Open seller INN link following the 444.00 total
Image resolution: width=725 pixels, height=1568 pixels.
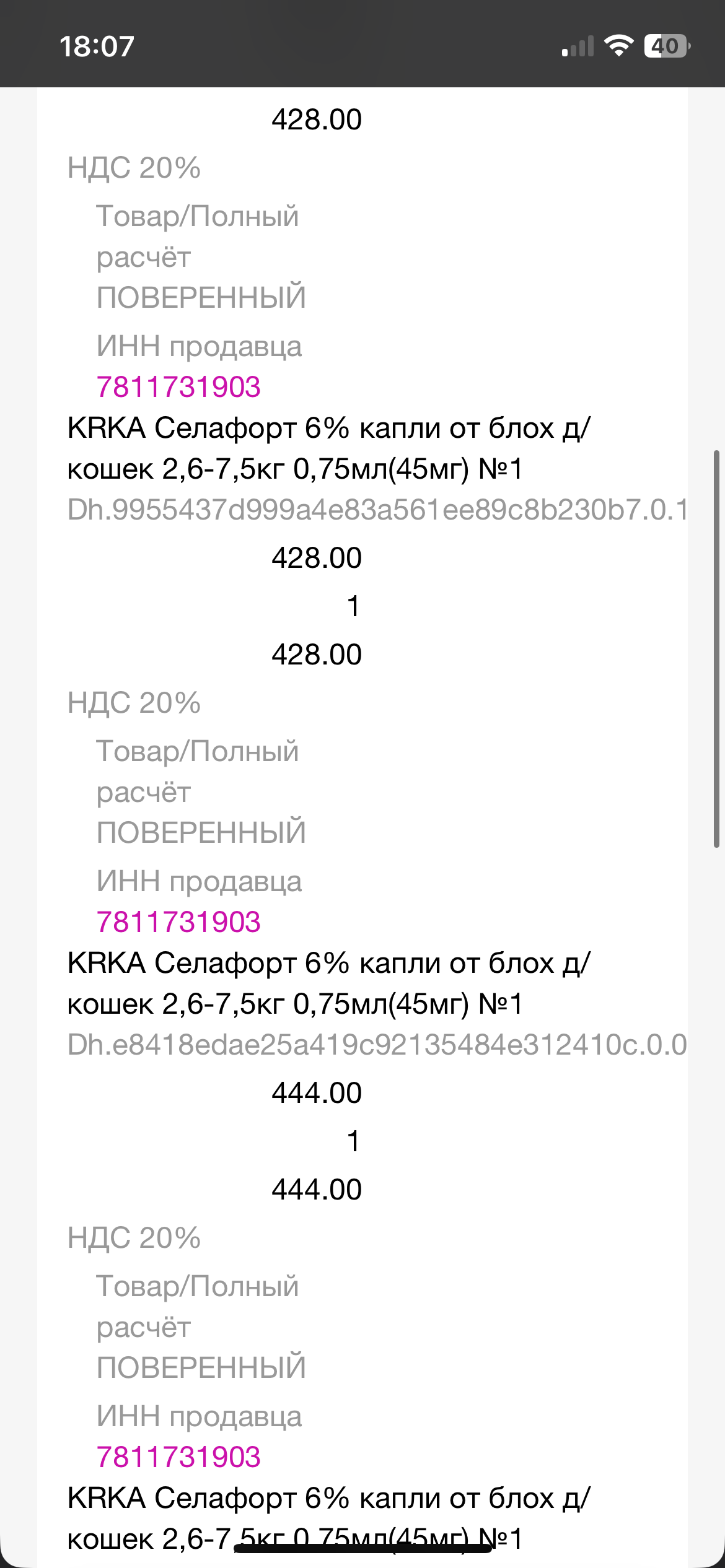[178, 1458]
